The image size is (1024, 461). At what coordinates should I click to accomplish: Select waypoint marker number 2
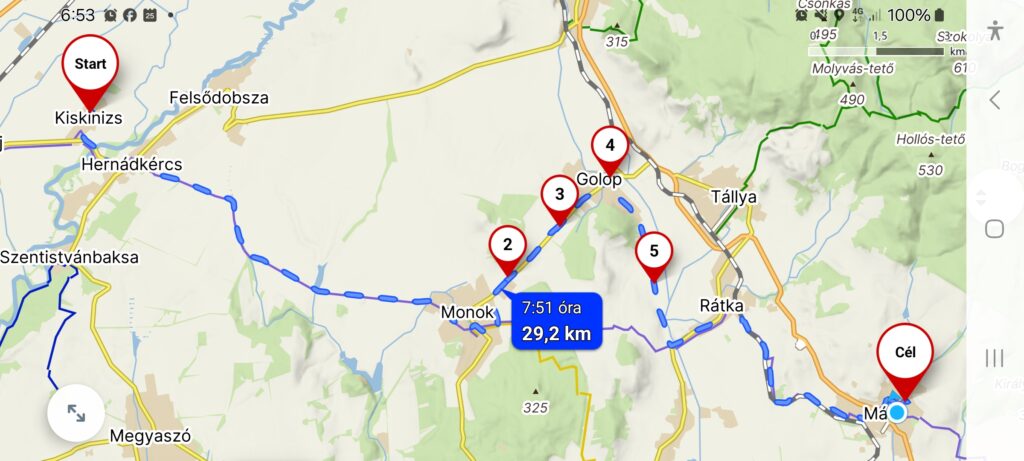[507, 245]
